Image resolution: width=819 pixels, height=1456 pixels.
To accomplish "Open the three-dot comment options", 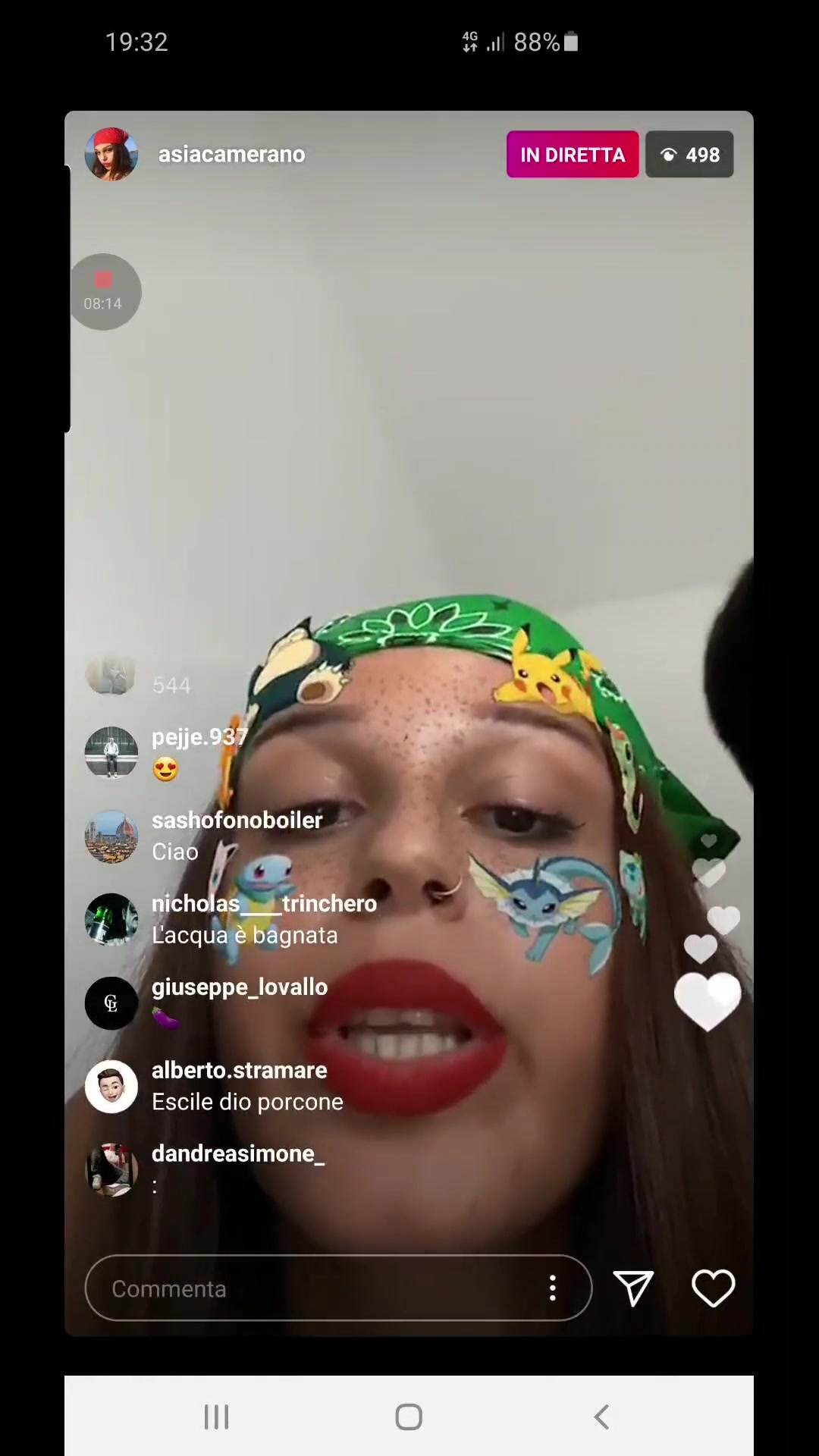I will (x=553, y=1288).
